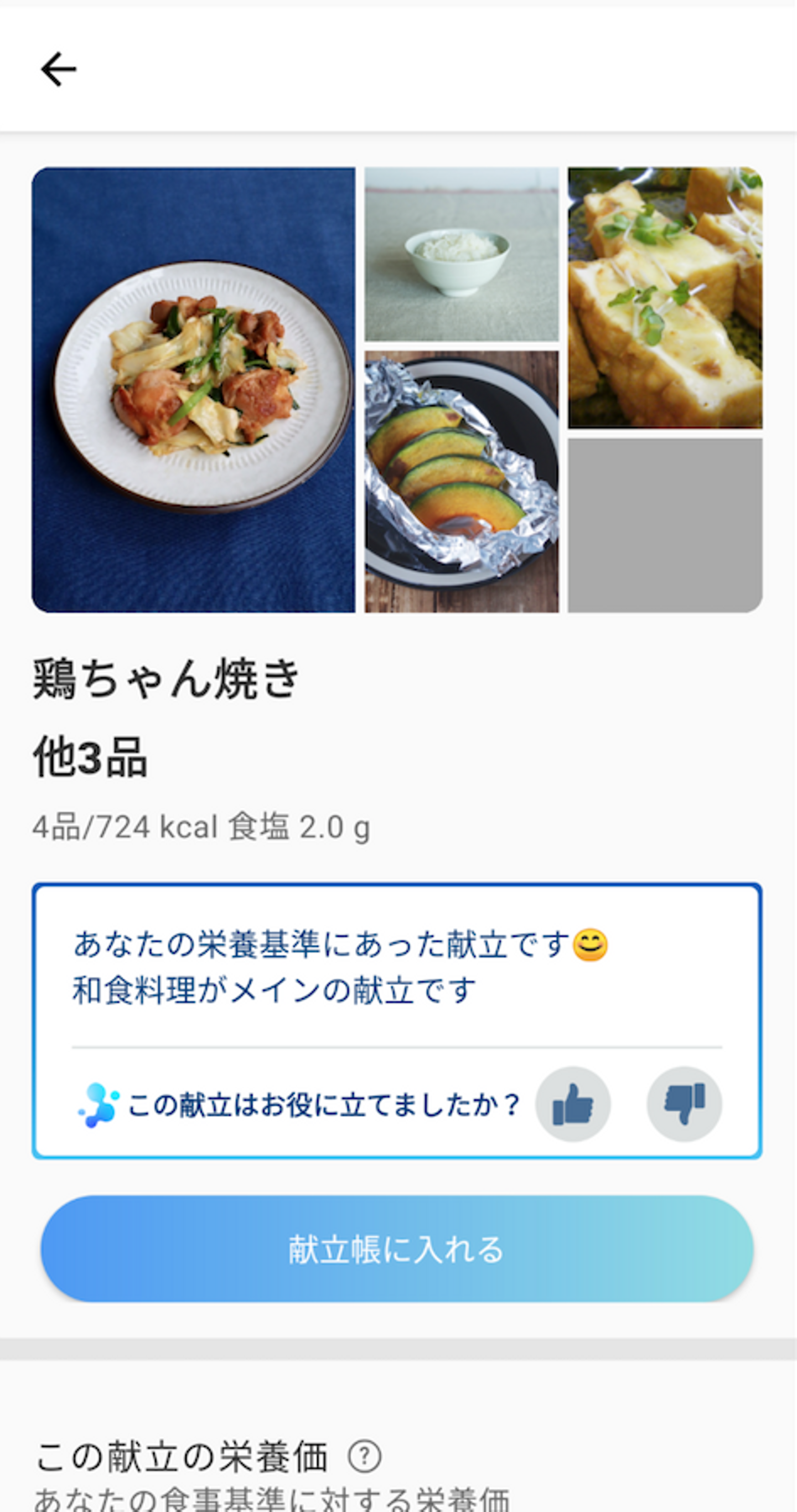Open the foil-baked pumpkin photo
Viewport: 797px width, 1512px height.
[x=461, y=481]
